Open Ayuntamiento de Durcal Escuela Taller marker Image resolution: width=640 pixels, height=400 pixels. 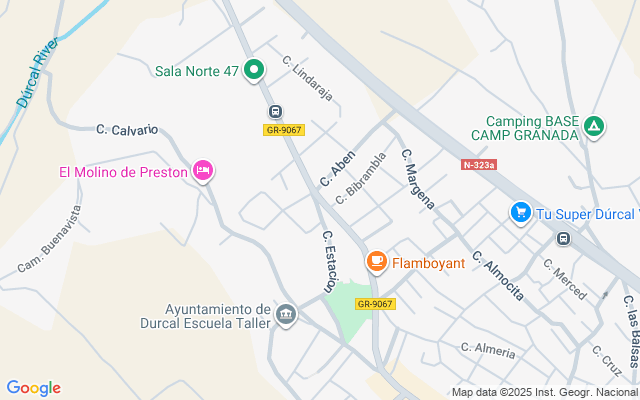286,315
